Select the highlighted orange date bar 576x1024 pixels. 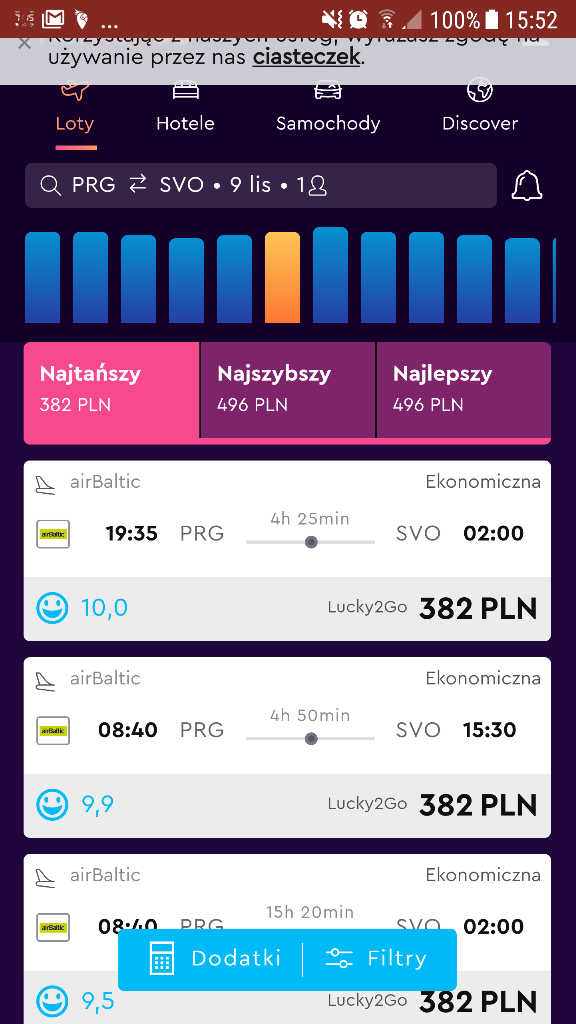pos(282,278)
